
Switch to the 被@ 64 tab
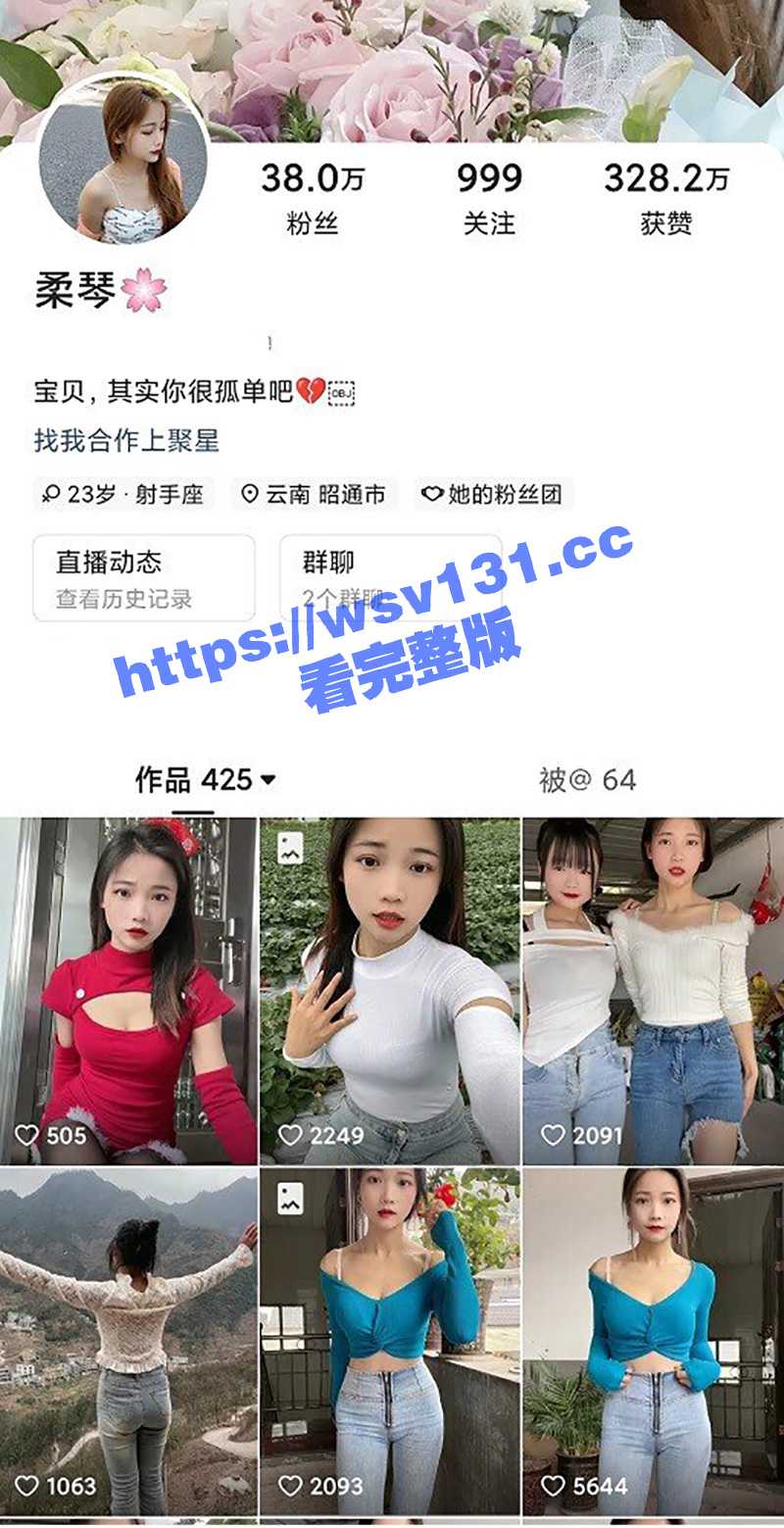coord(587,780)
